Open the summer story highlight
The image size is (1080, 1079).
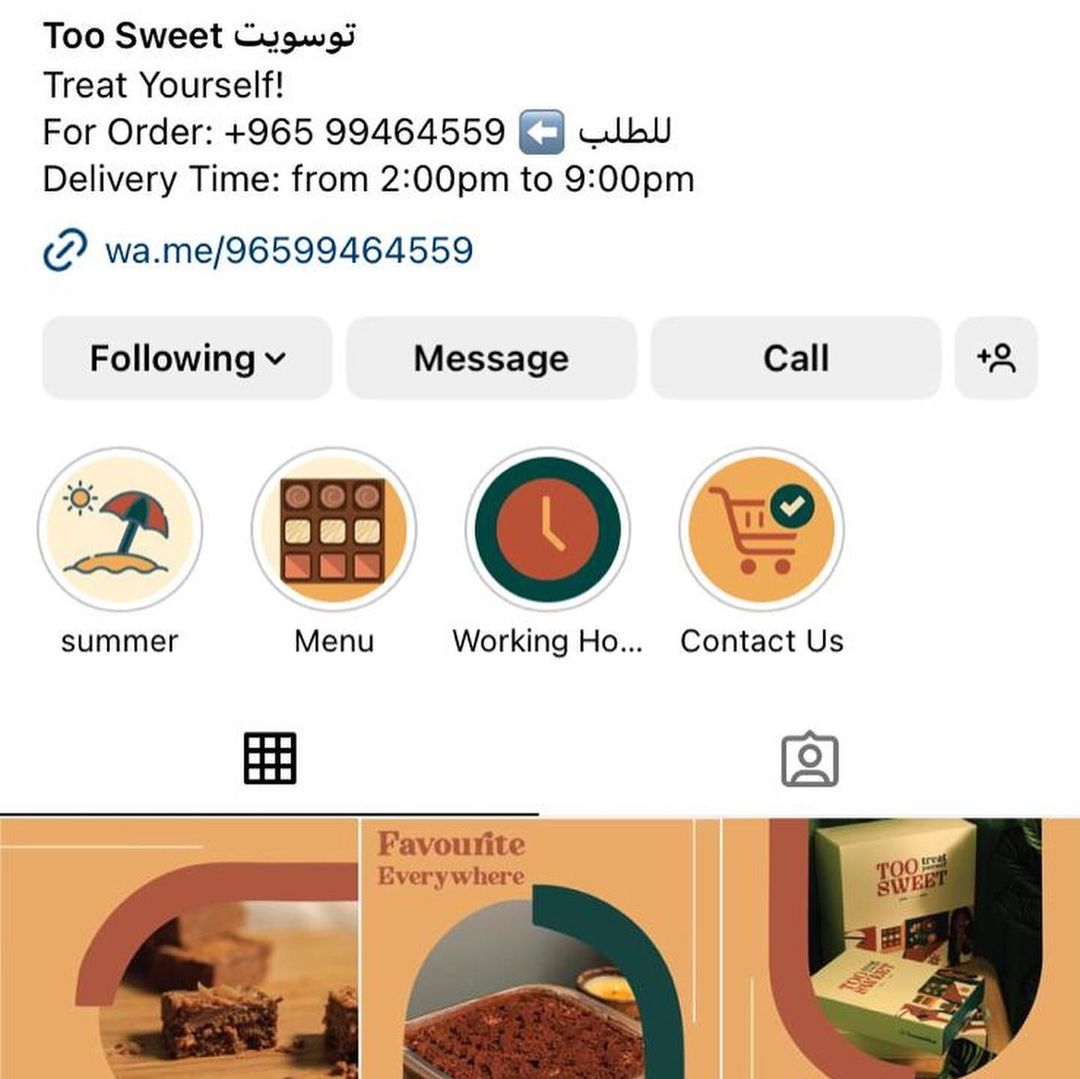point(120,530)
